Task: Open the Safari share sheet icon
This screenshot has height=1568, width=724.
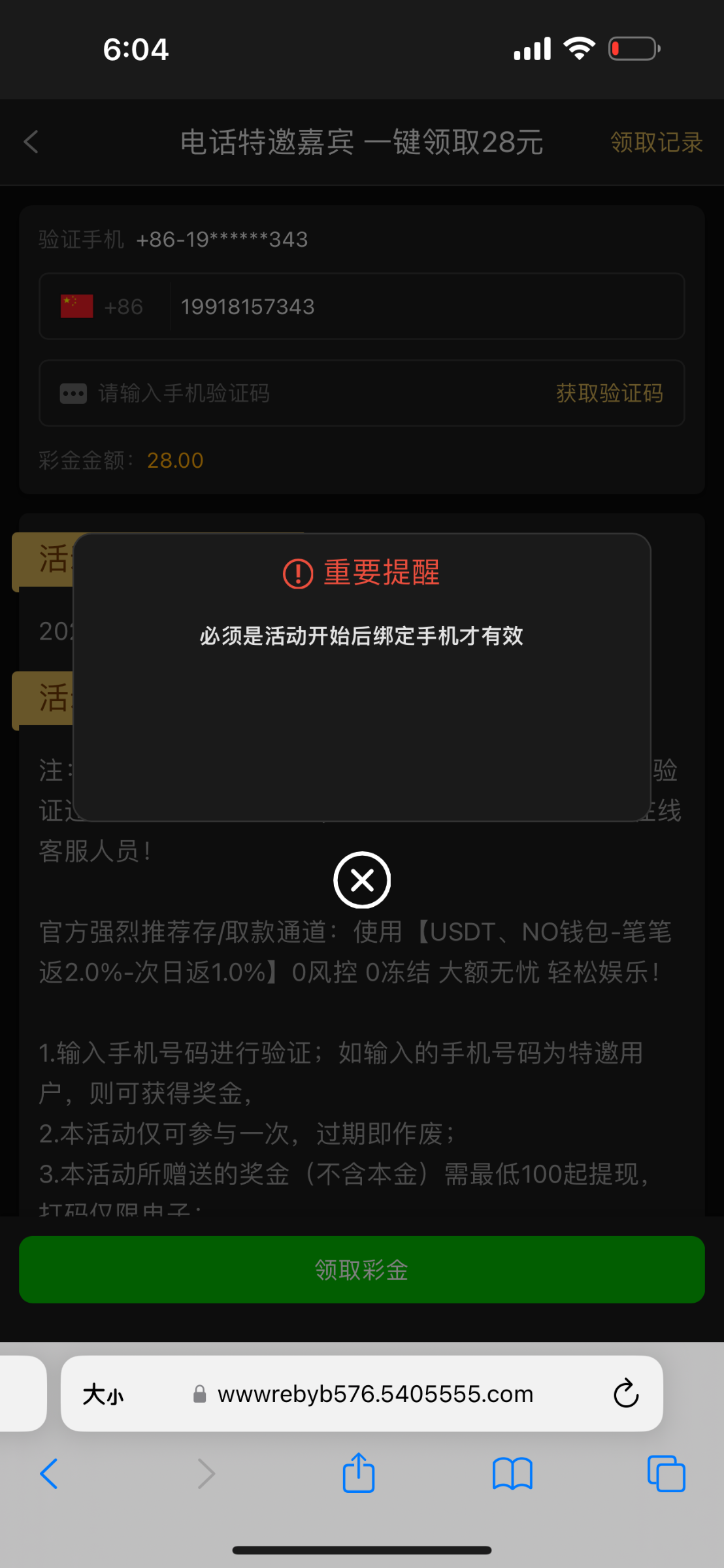Action: 357,1474
